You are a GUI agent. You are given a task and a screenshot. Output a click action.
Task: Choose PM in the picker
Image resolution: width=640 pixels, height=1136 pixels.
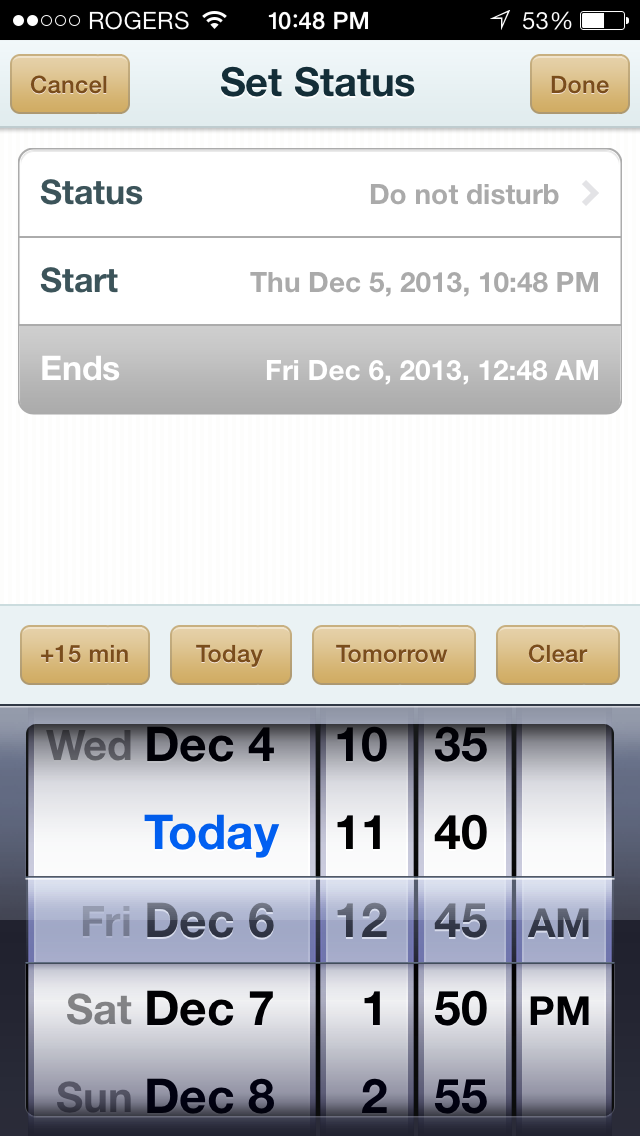(559, 1011)
